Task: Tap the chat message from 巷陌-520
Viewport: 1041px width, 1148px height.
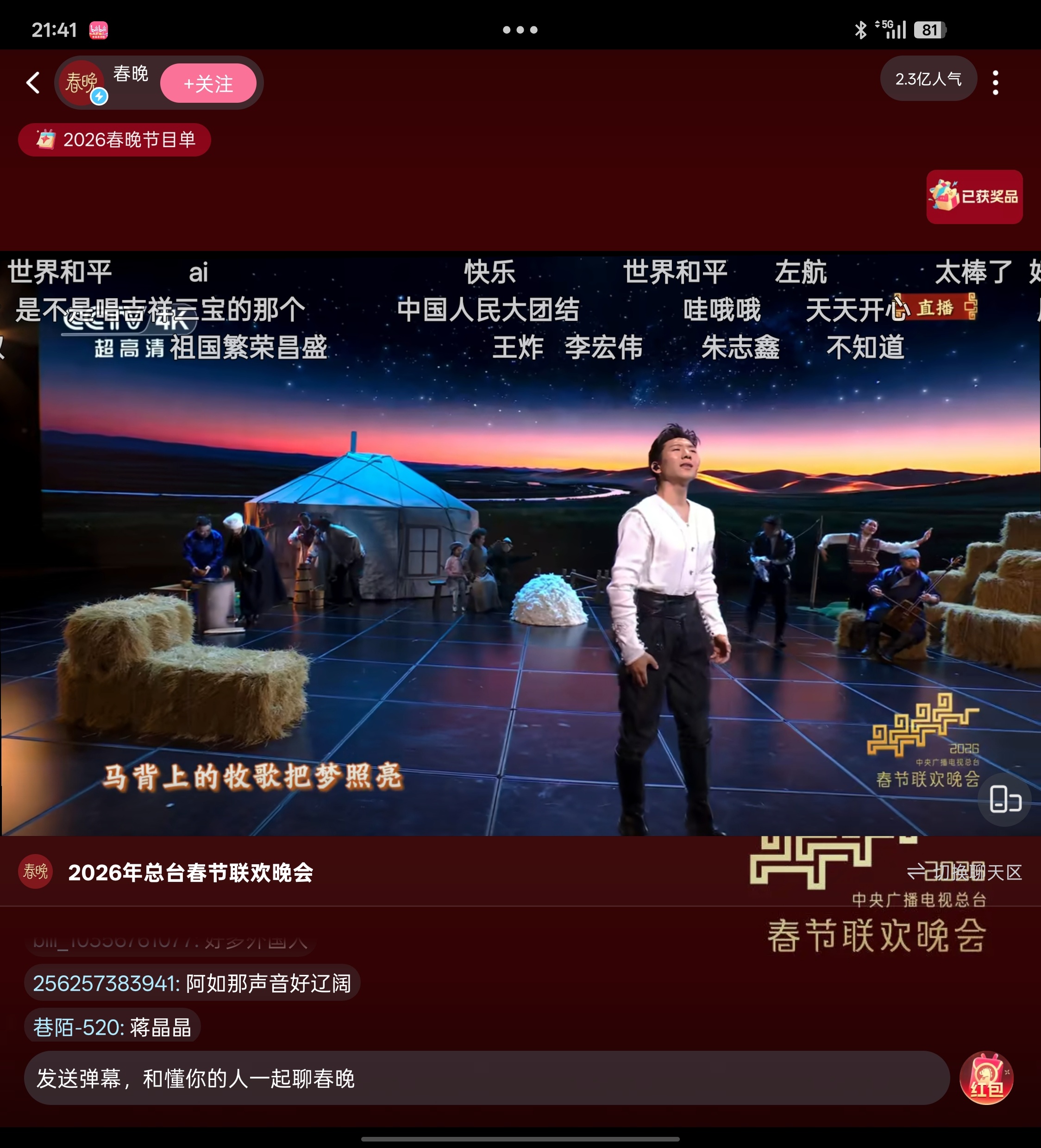Action: coord(112,1026)
